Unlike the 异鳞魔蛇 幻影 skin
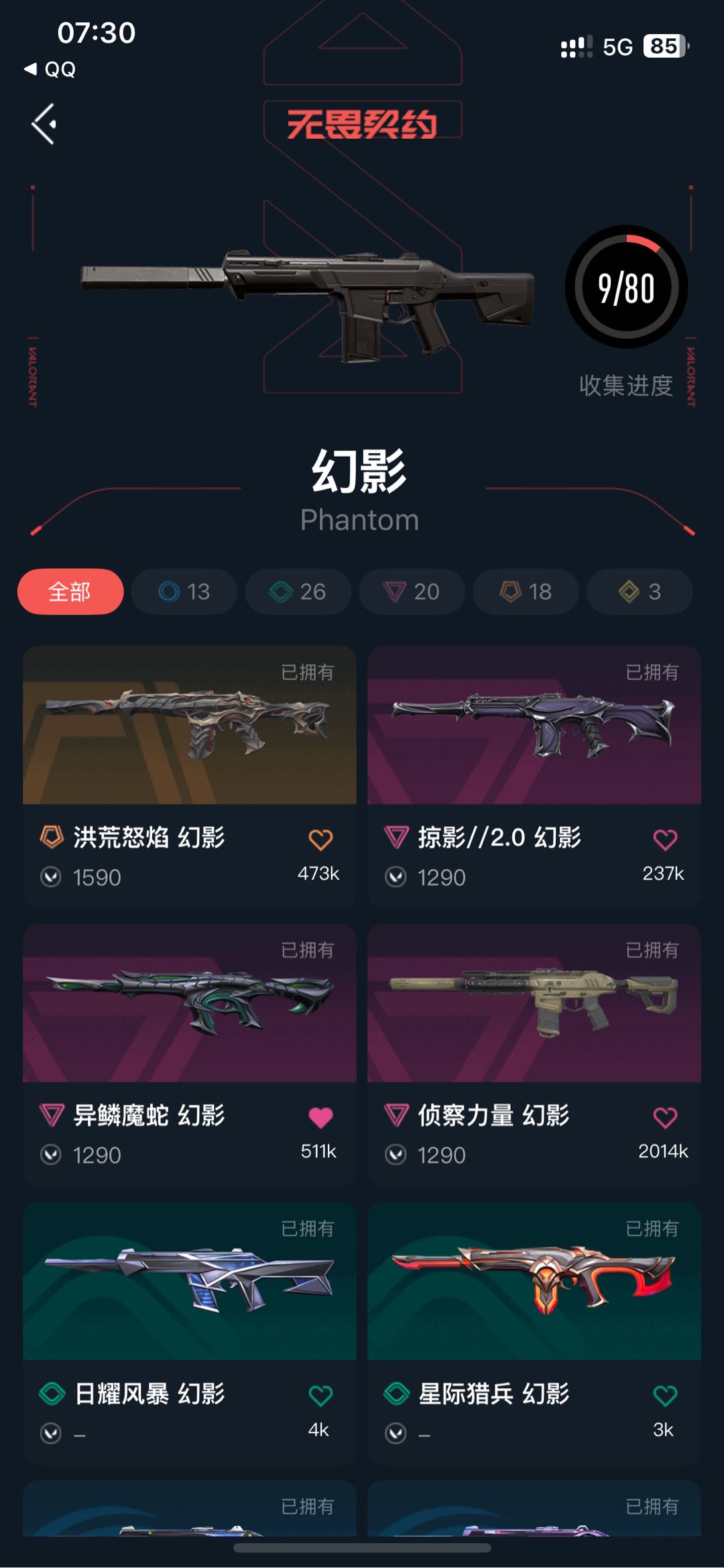 click(x=320, y=1117)
